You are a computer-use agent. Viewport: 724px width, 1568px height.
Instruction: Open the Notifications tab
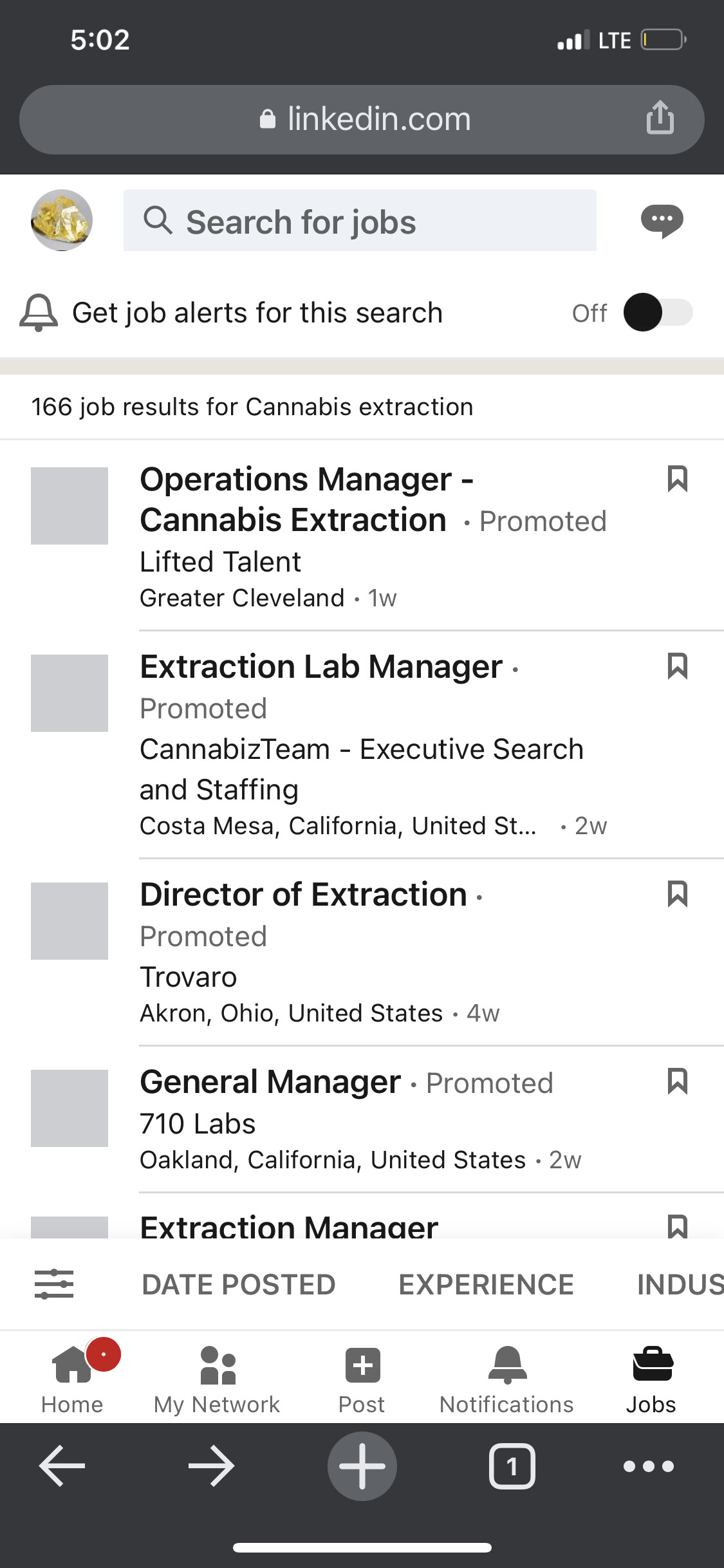click(506, 1377)
